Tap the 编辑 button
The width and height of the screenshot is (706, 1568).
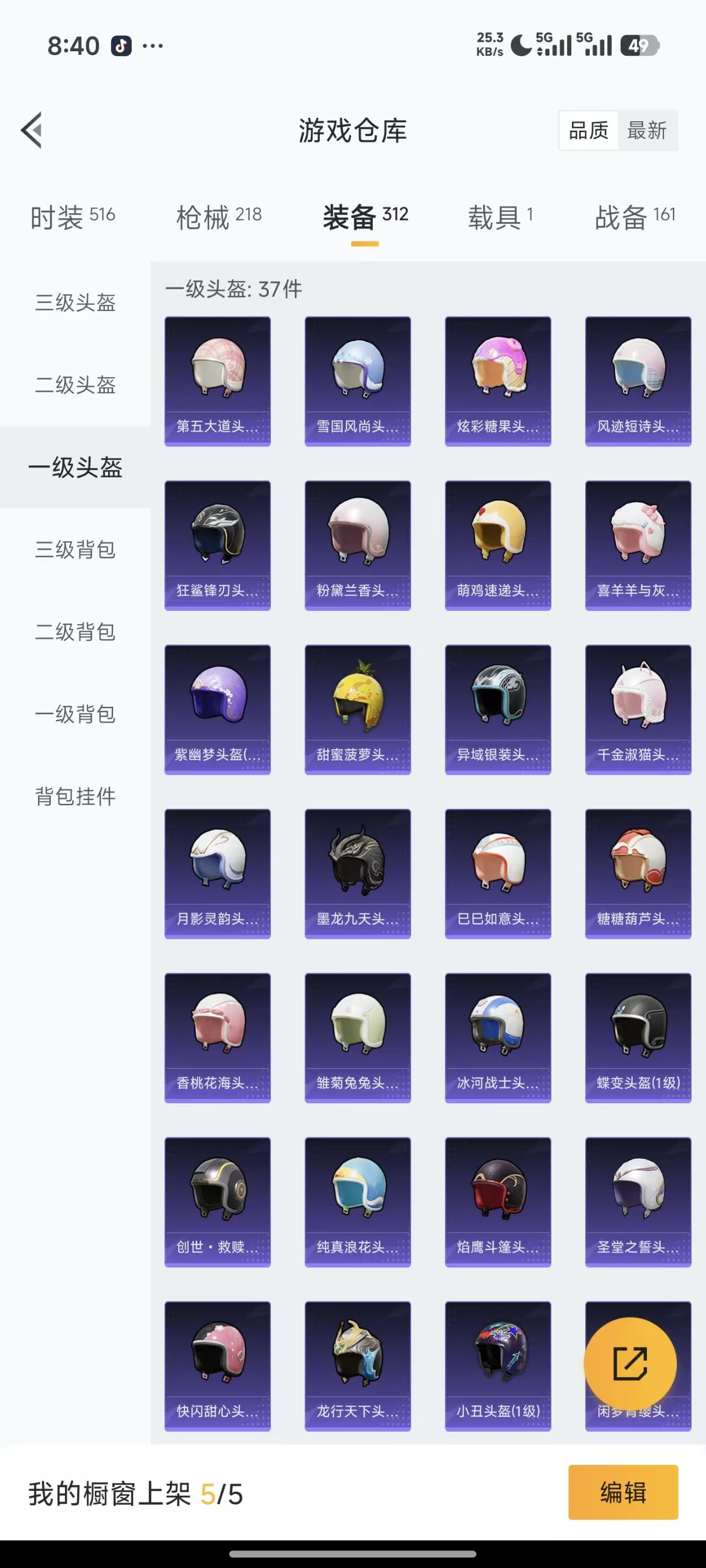tap(623, 1492)
